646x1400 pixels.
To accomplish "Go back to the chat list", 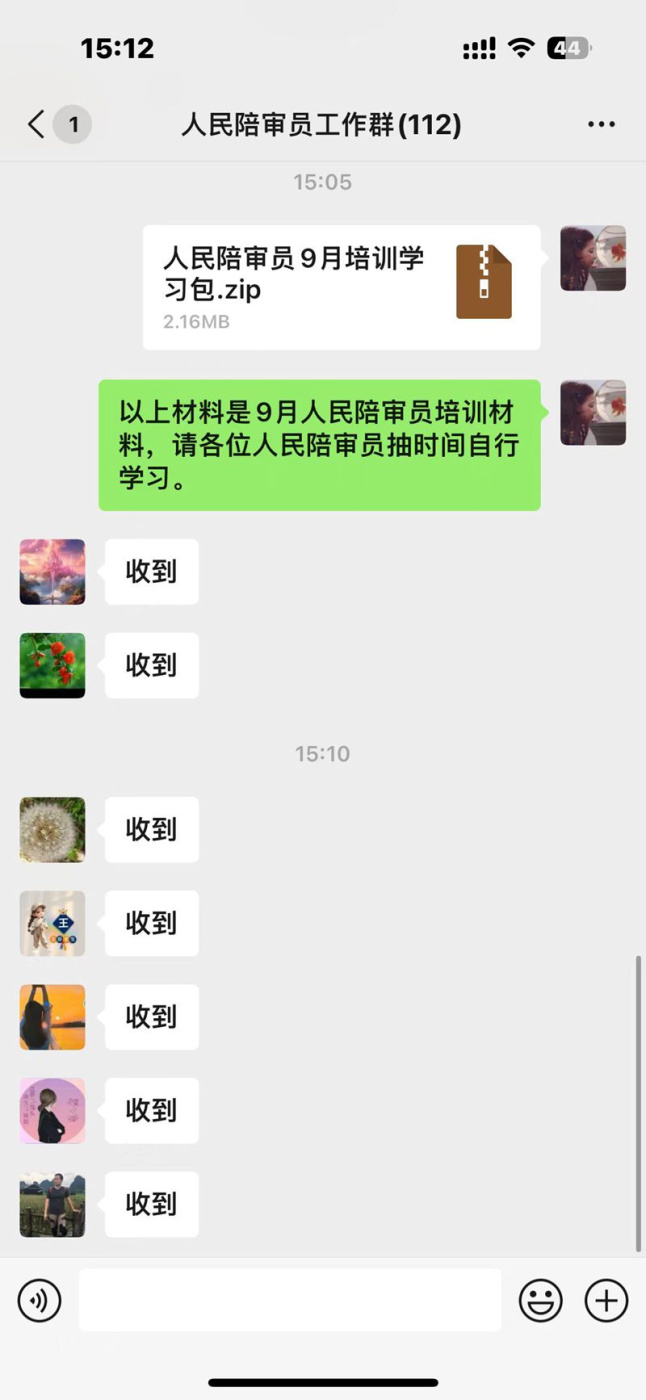I will tap(38, 124).
